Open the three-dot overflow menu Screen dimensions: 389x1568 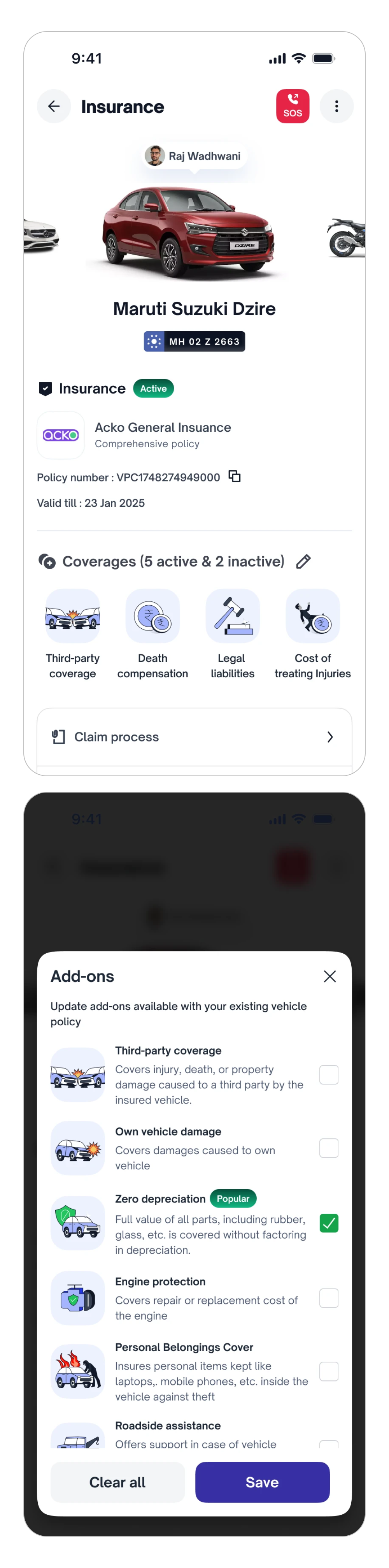[336, 107]
